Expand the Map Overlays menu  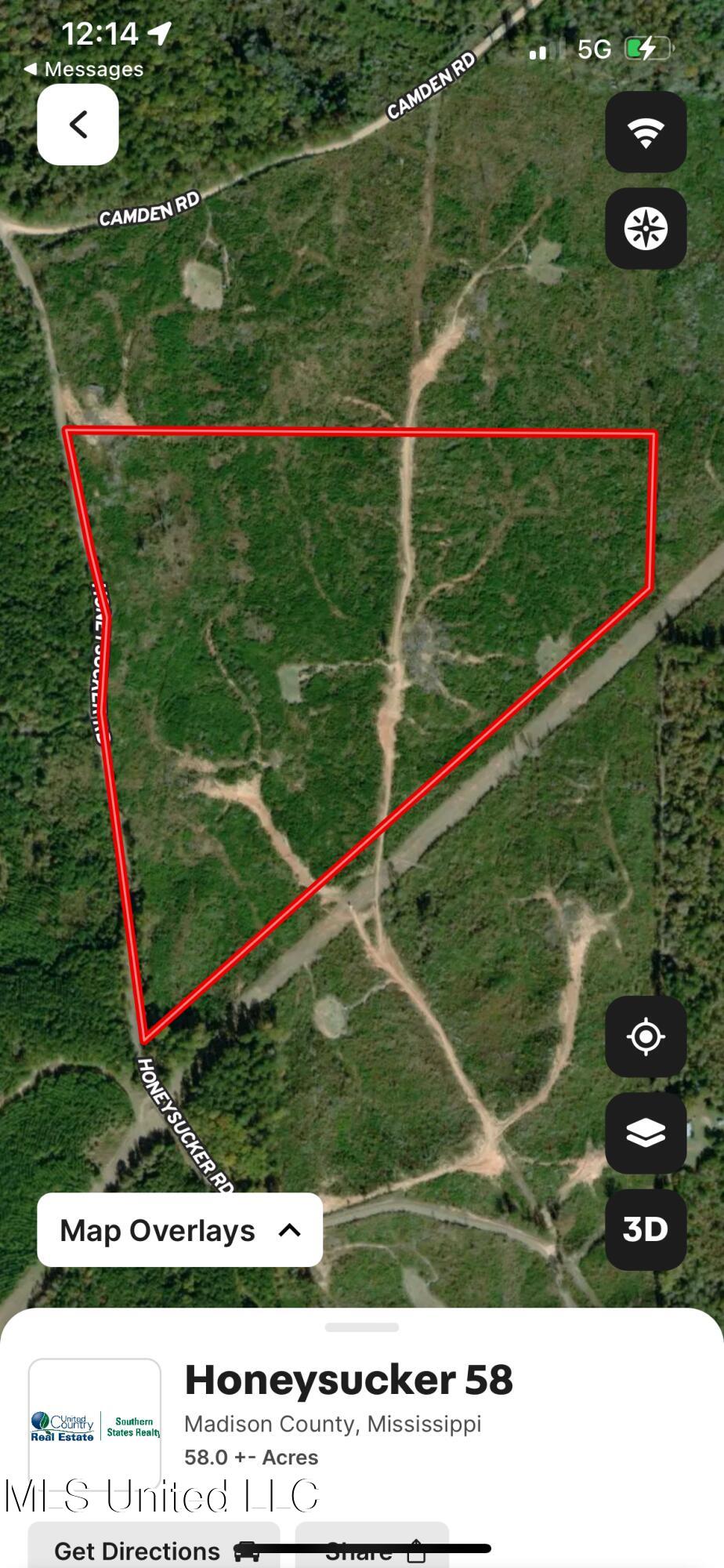[179, 1230]
